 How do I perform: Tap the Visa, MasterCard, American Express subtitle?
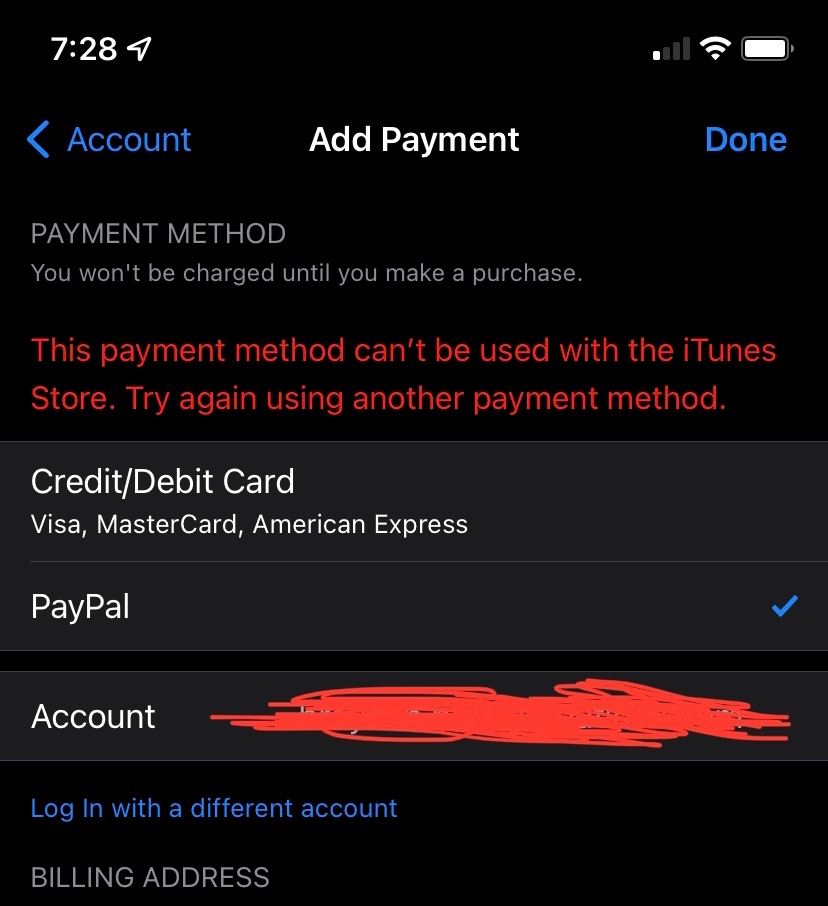pyautogui.click(x=248, y=524)
